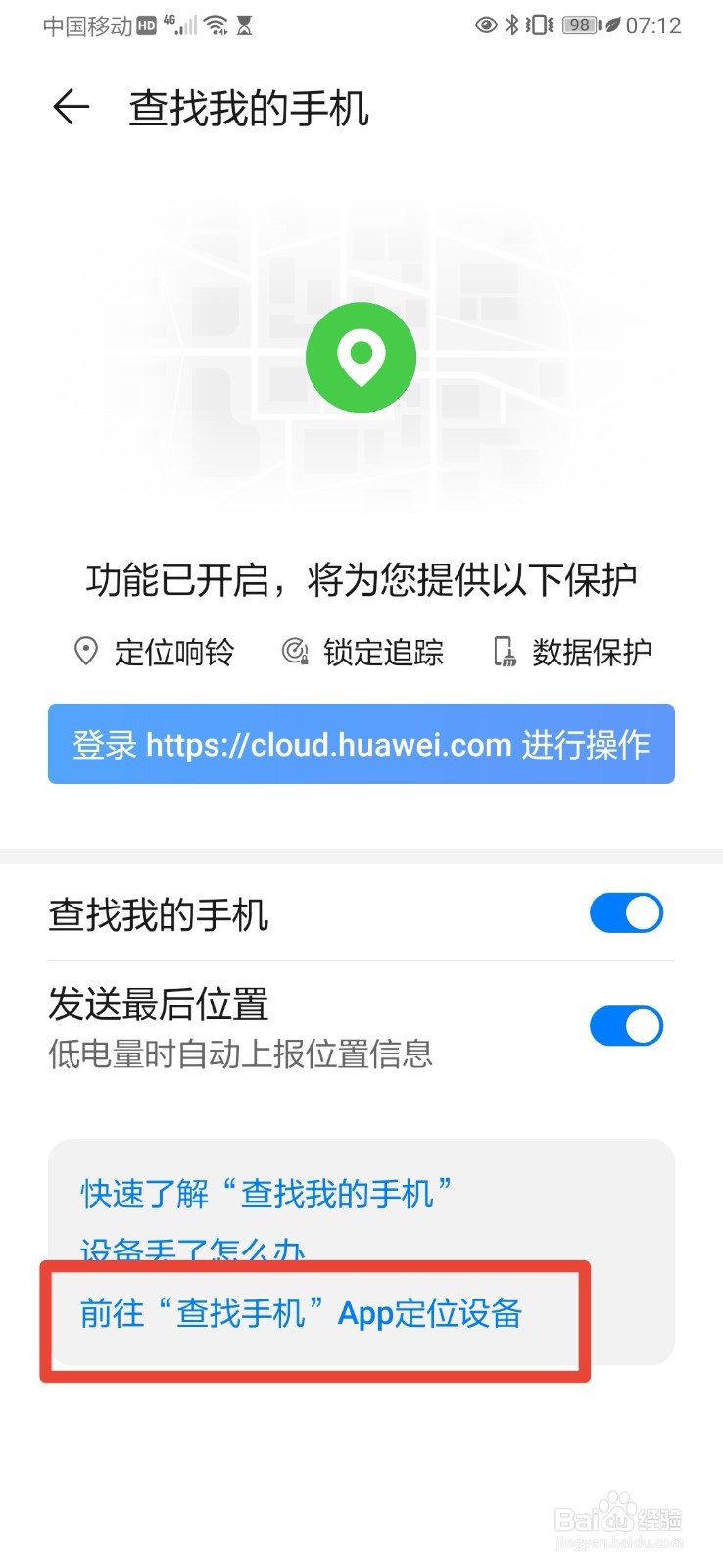
Task: Tap the 登录 https://cloud.huawei.com 进行操作 banner
Action: [x=361, y=744]
